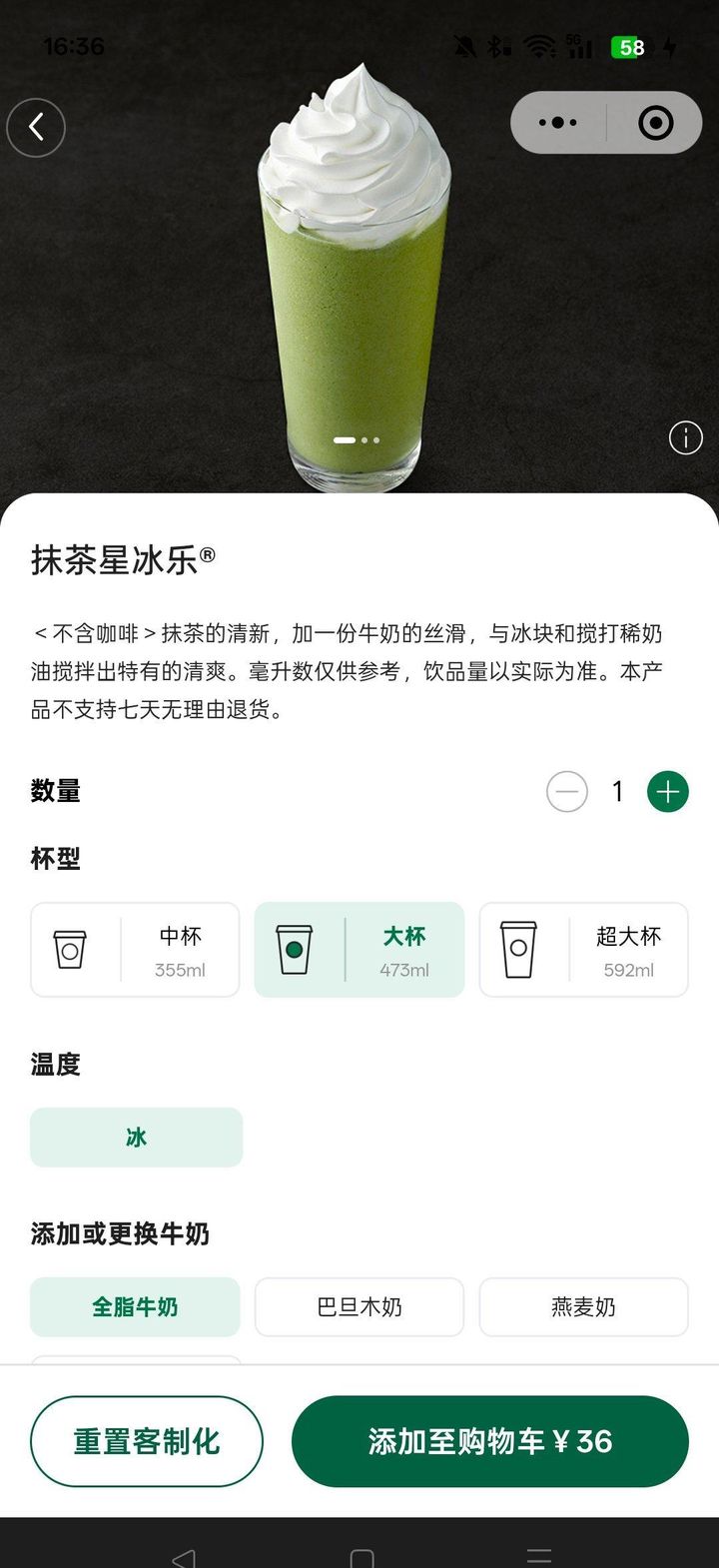
Task: Open the product info icon
Action: coord(685,437)
